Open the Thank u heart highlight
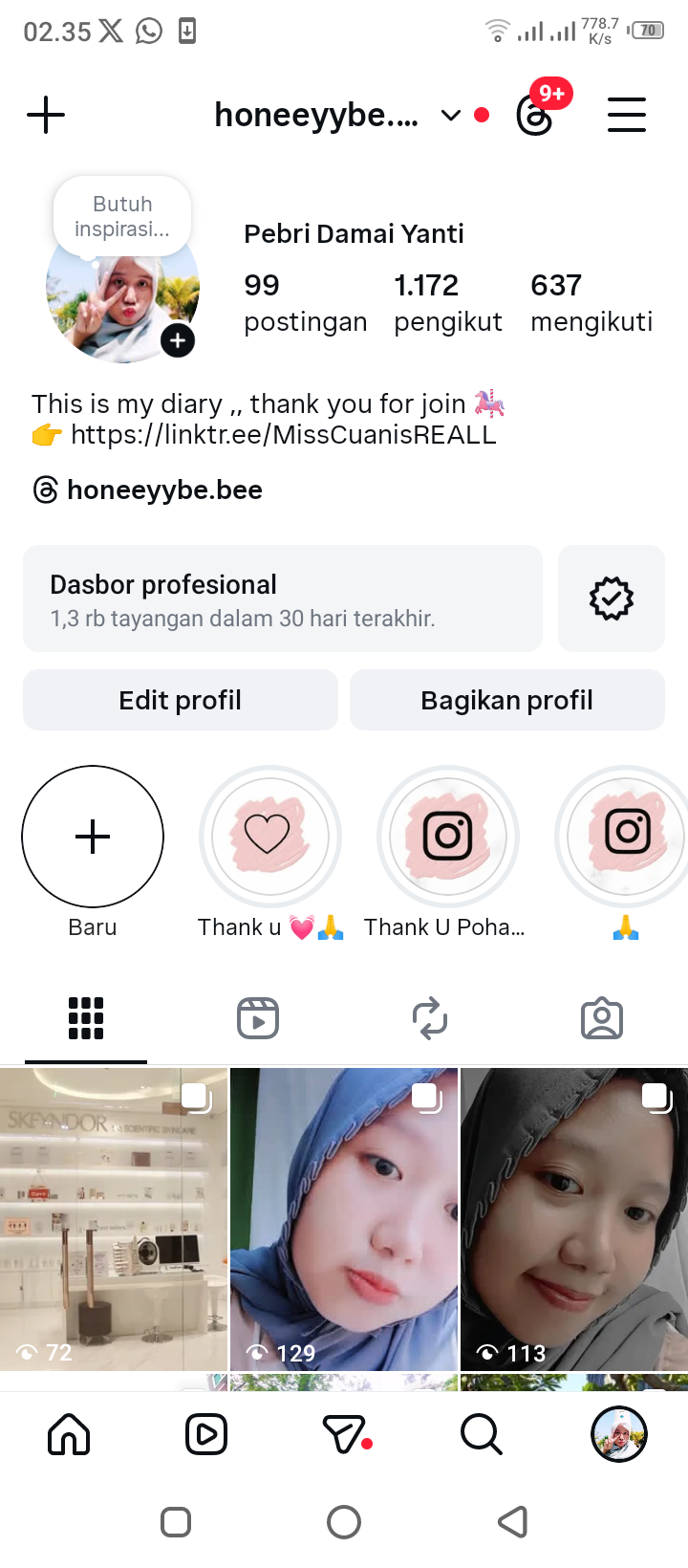Screen dimensions: 688x1568 pos(269,838)
